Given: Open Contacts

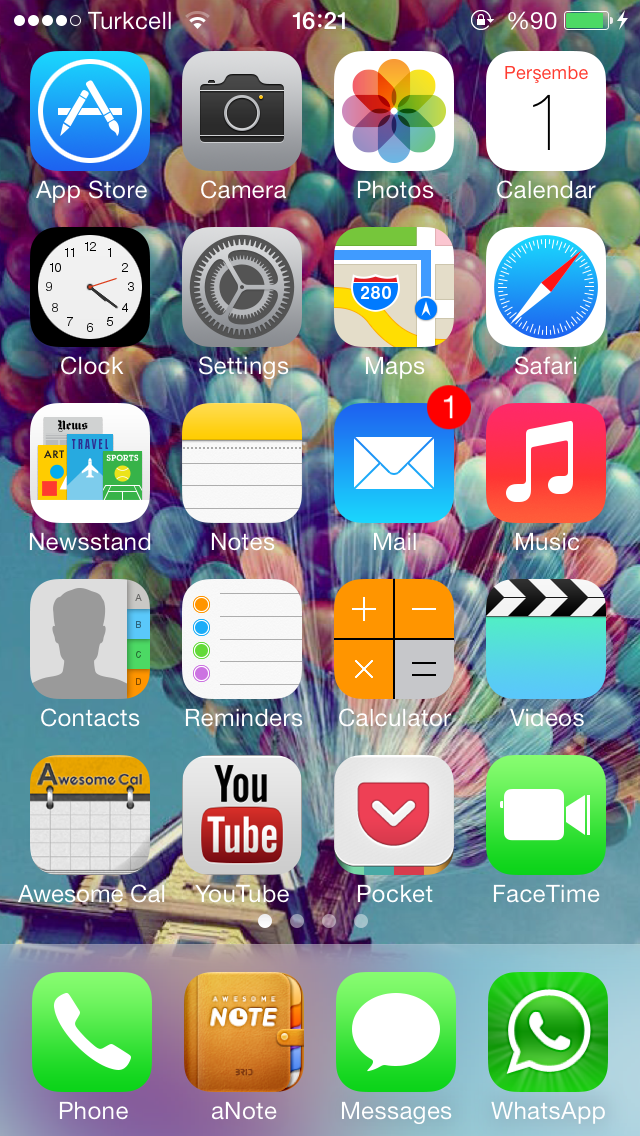Looking at the screenshot, I should click(x=90, y=639).
